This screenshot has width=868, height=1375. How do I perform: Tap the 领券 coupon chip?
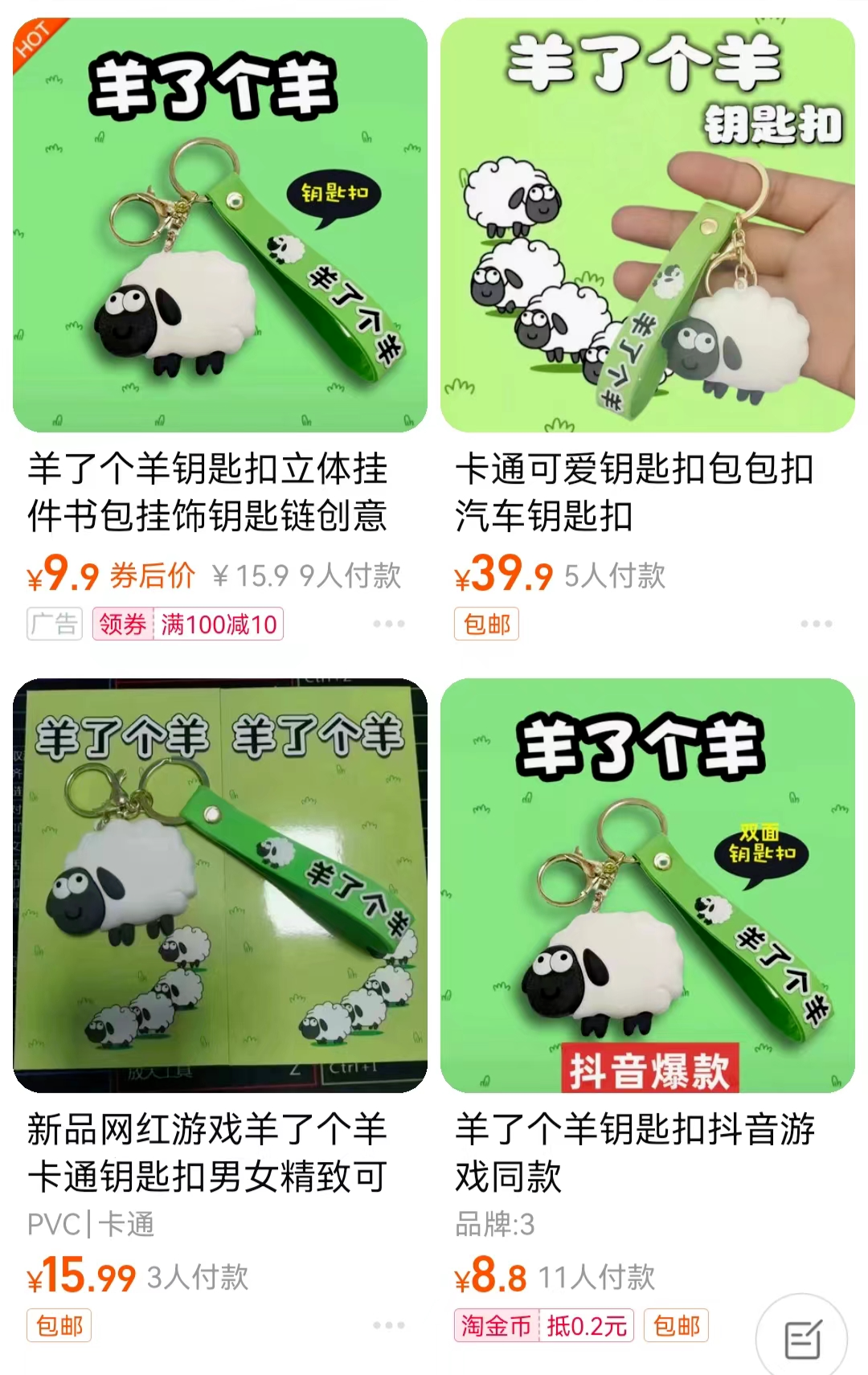pyautogui.click(x=123, y=624)
